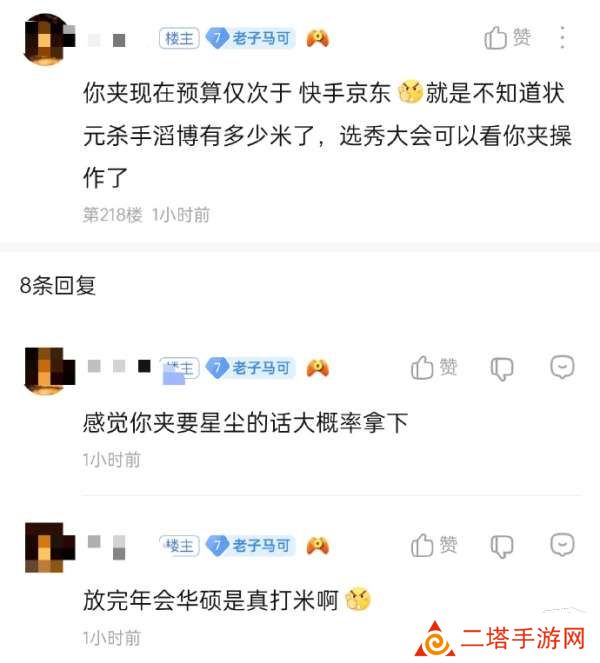This screenshot has width=600, height=663.
Task: Like the main post on floor 218
Action: pos(508,38)
